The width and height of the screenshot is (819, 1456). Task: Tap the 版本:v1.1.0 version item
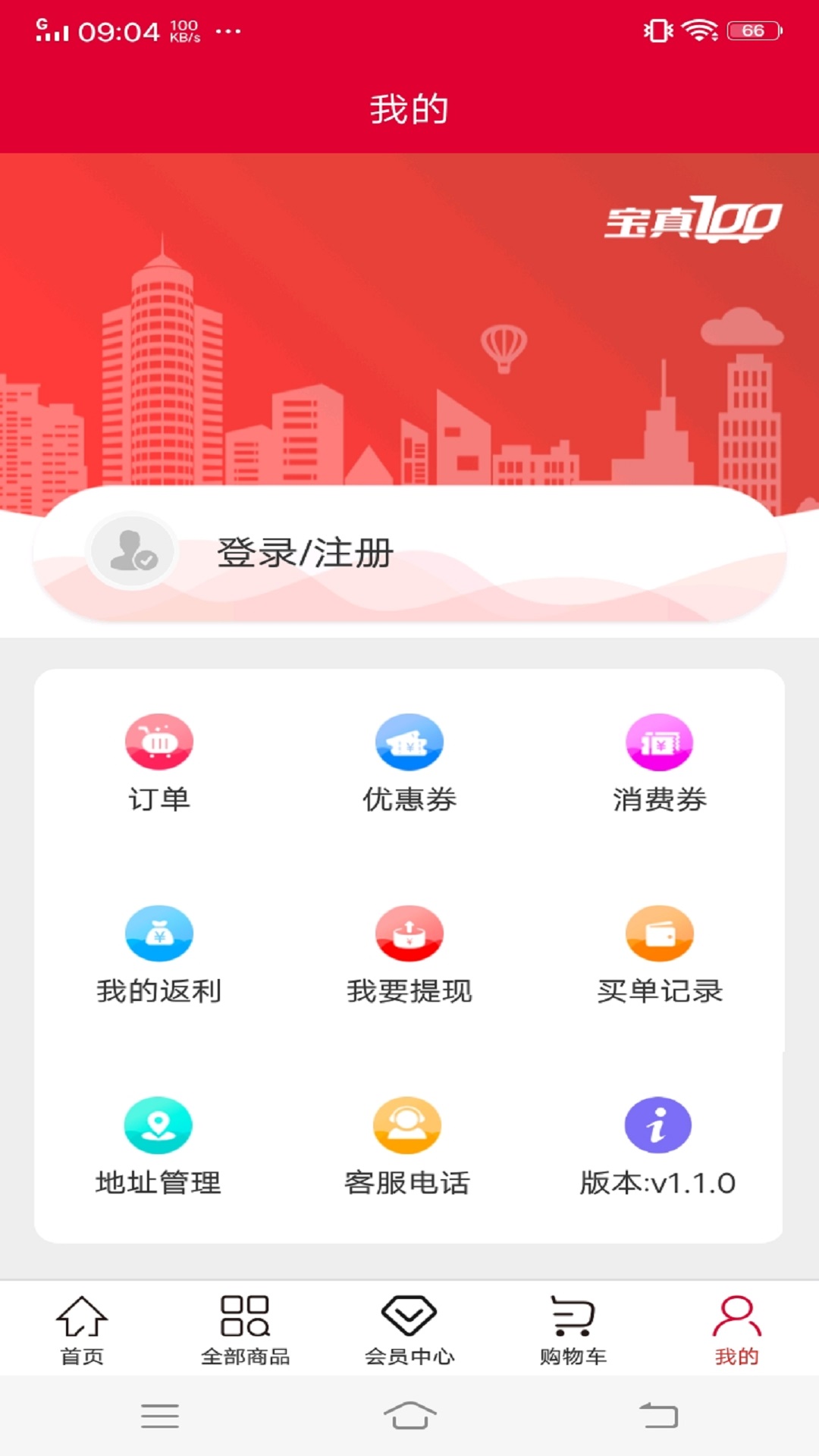[x=657, y=1145]
